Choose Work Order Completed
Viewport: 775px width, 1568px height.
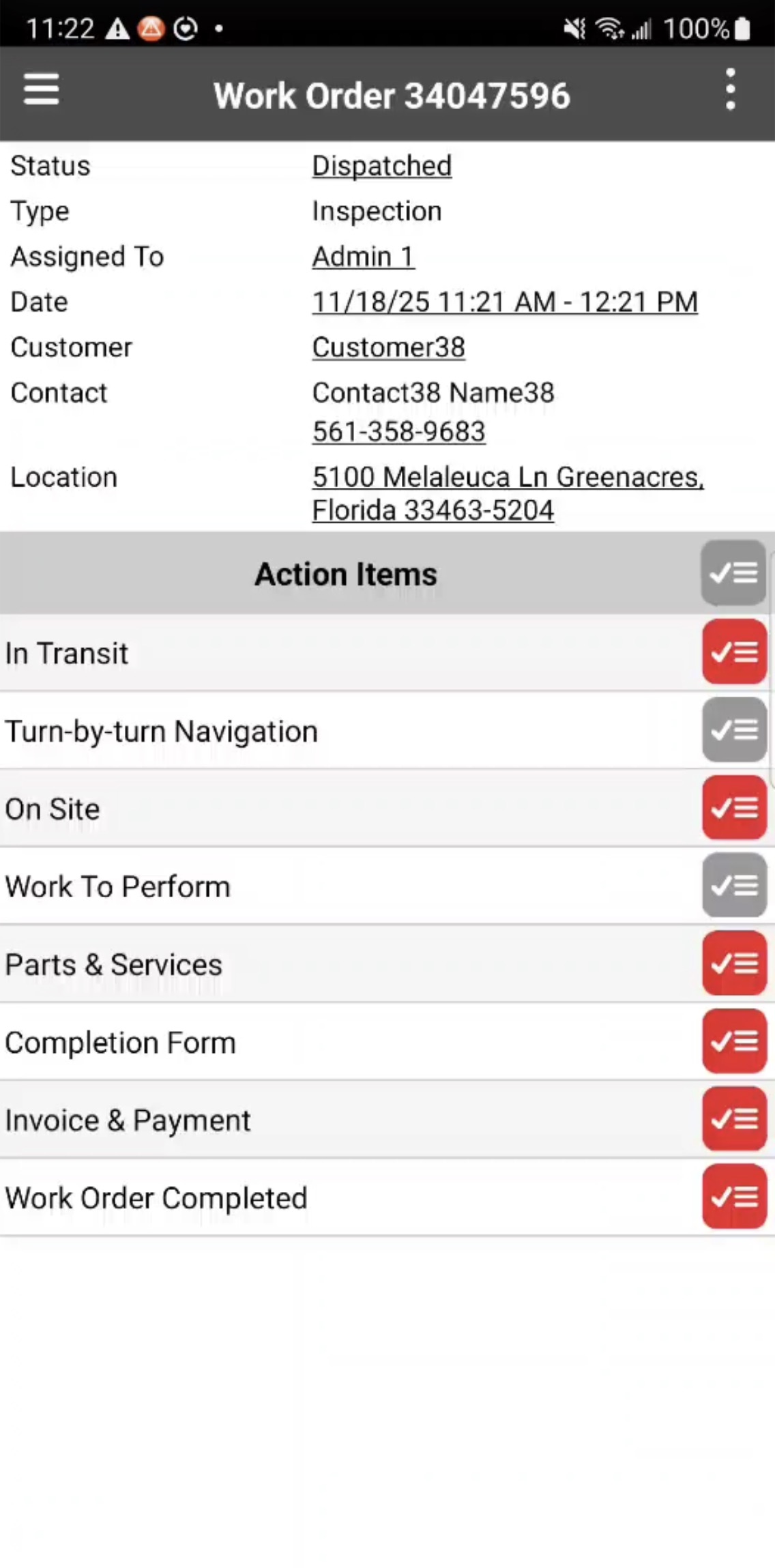tap(734, 1197)
